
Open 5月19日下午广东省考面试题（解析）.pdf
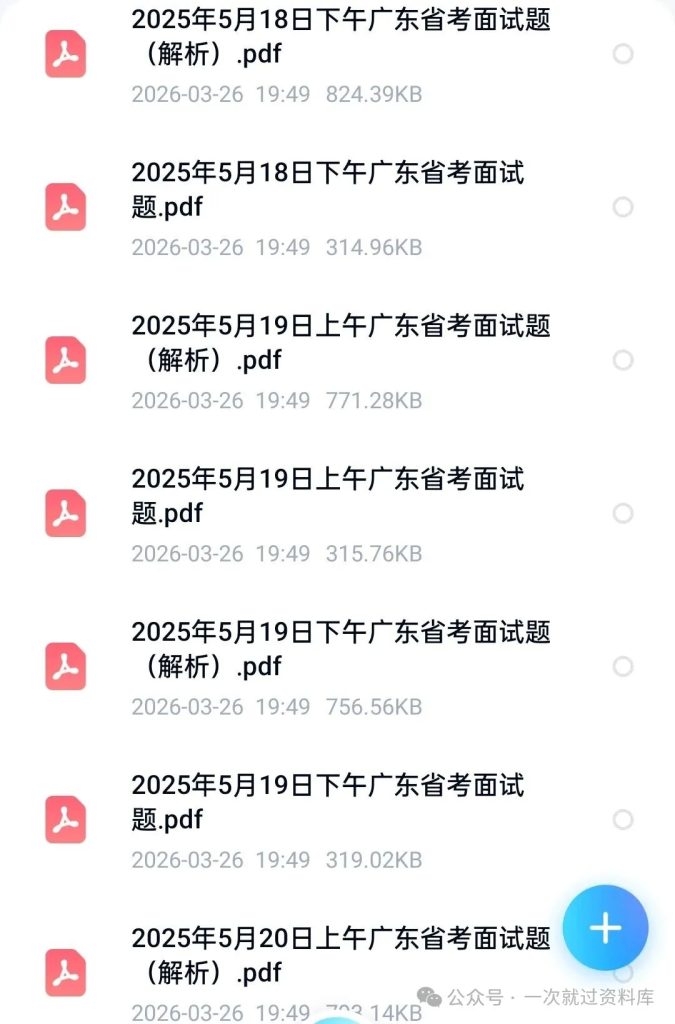tap(340, 648)
